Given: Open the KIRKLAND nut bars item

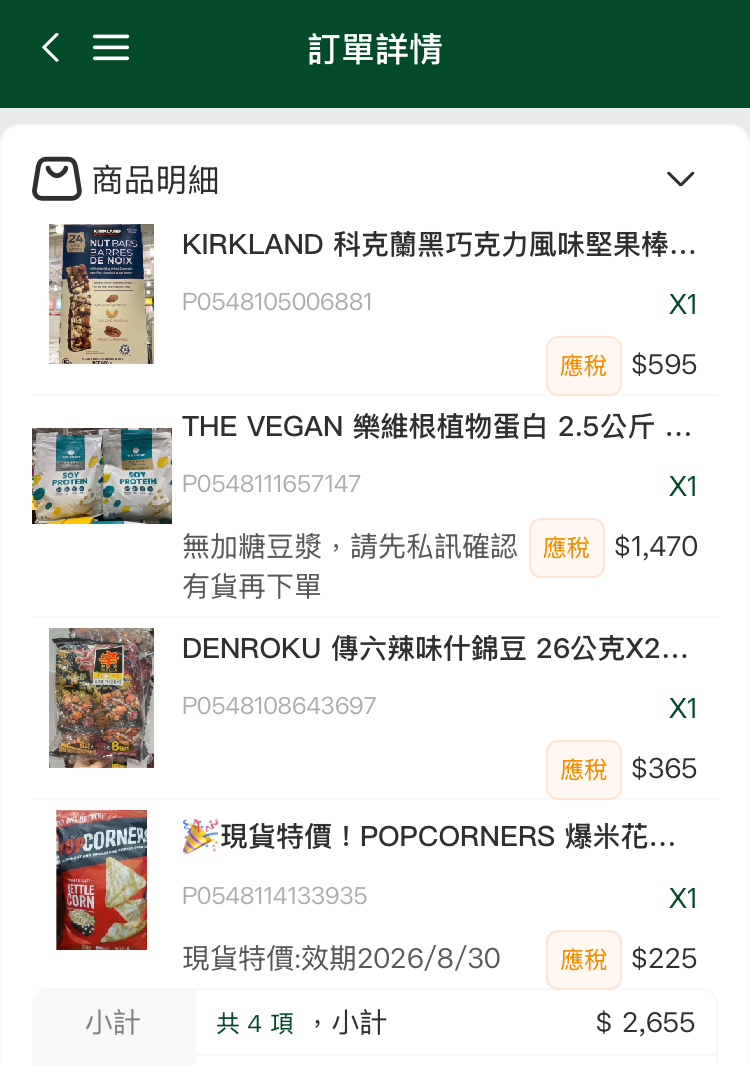Looking at the screenshot, I should point(438,245).
